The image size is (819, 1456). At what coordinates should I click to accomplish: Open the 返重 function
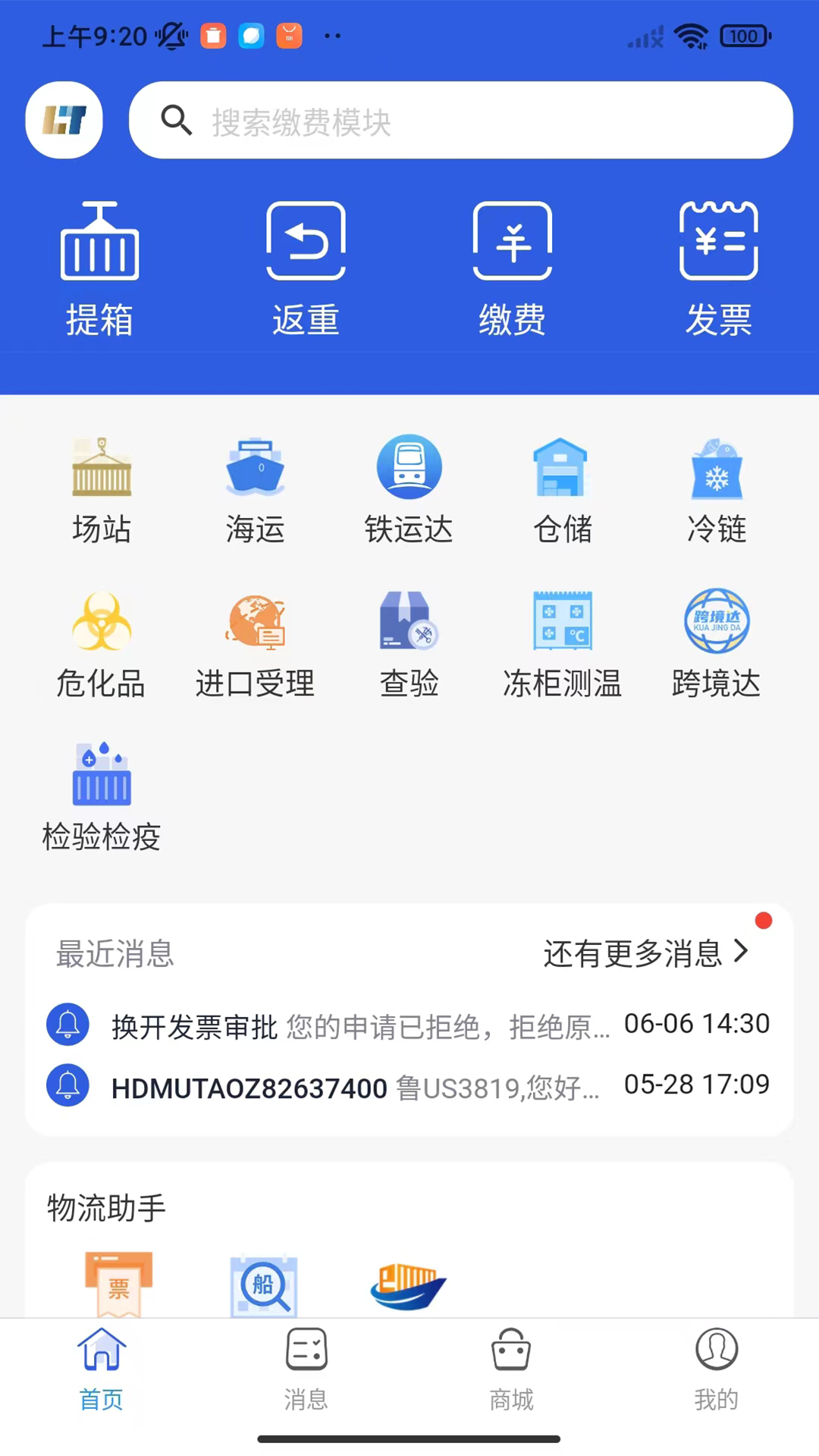(306, 268)
